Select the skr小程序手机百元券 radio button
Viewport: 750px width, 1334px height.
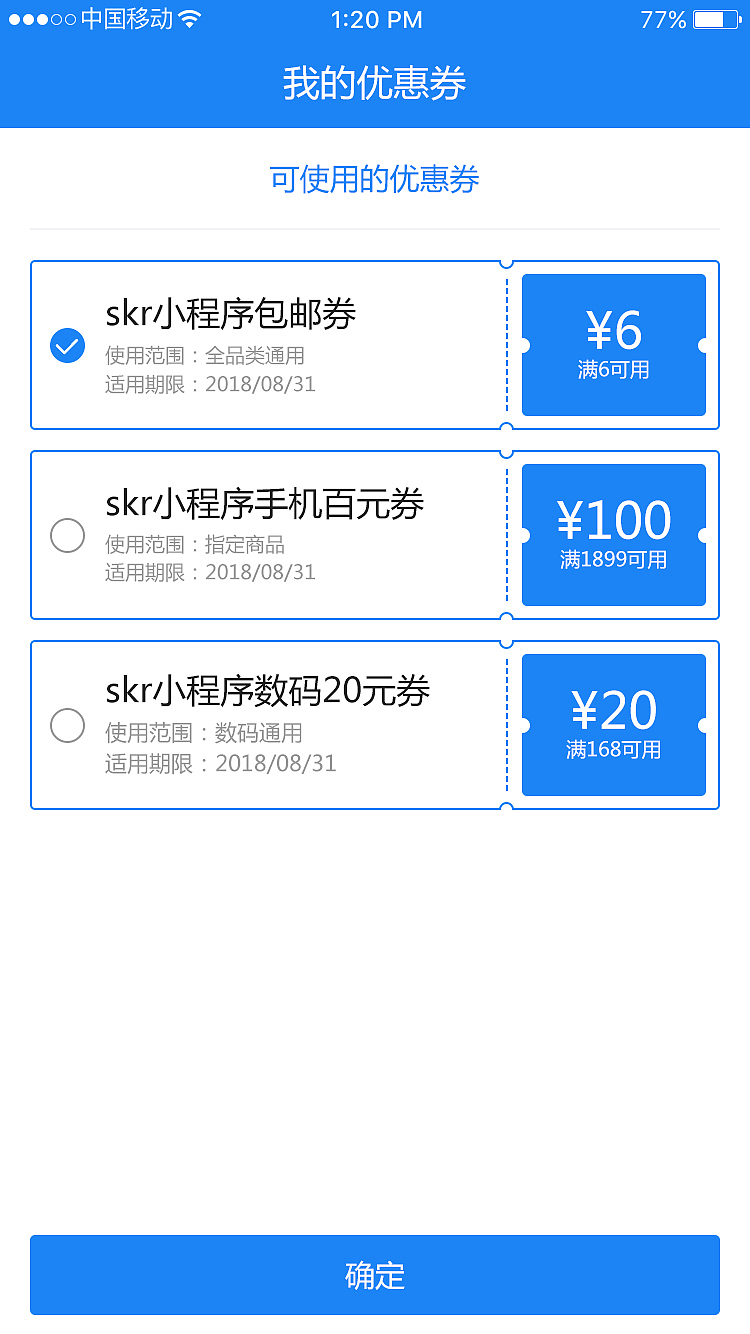(67, 535)
